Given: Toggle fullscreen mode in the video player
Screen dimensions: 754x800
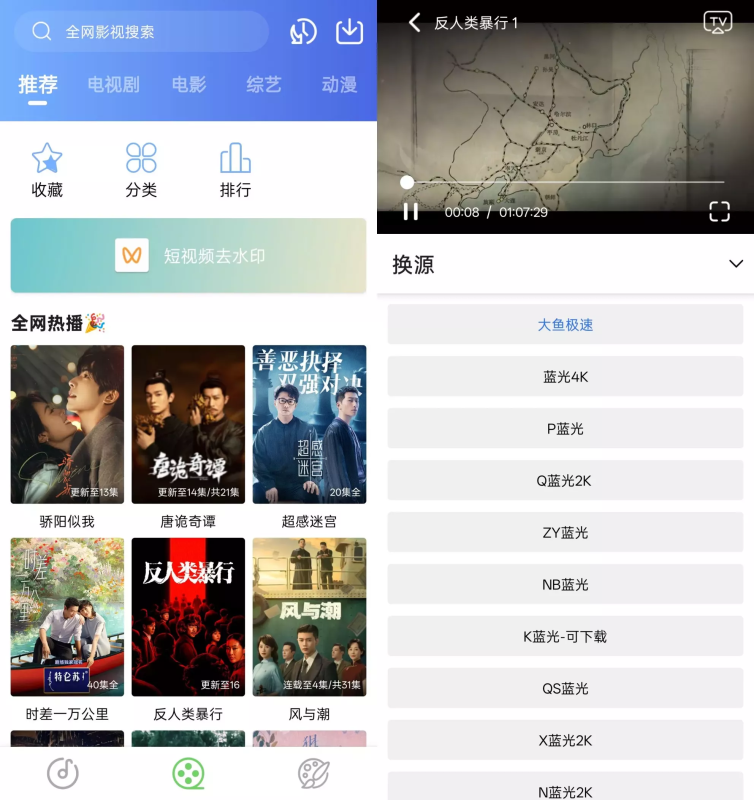Looking at the screenshot, I should tap(718, 210).
